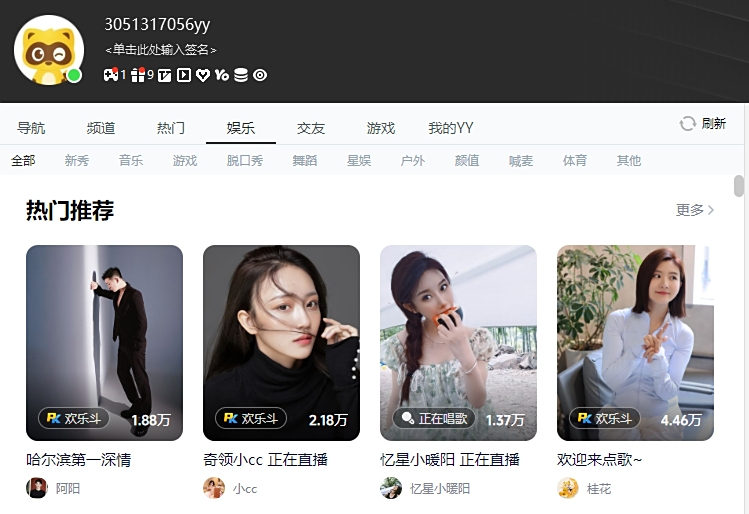Filter by 舞蹈 category
This screenshot has width=749, height=514.
pos(305,160)
